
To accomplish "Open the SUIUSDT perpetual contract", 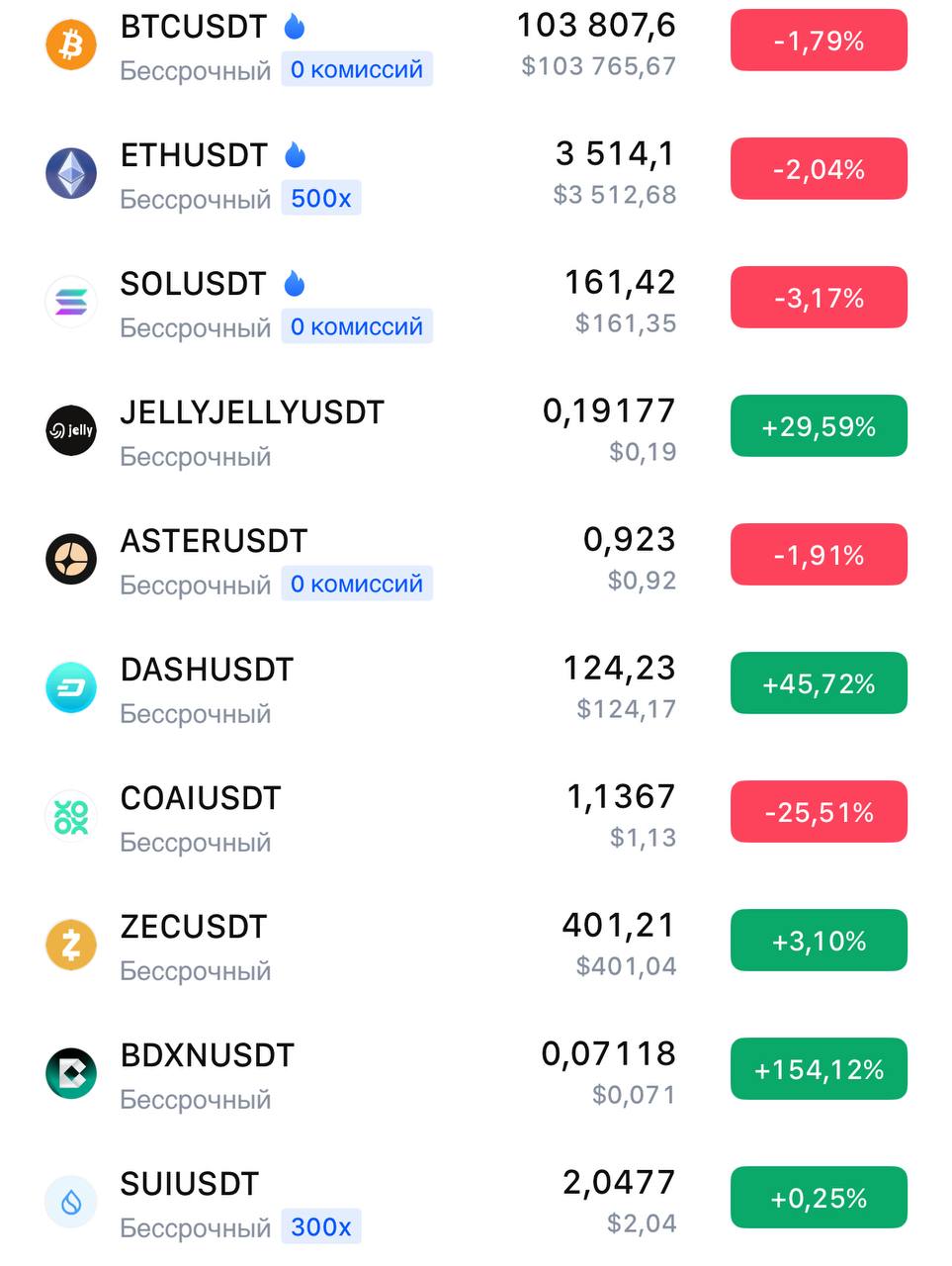I will [x=189, y=1184].
